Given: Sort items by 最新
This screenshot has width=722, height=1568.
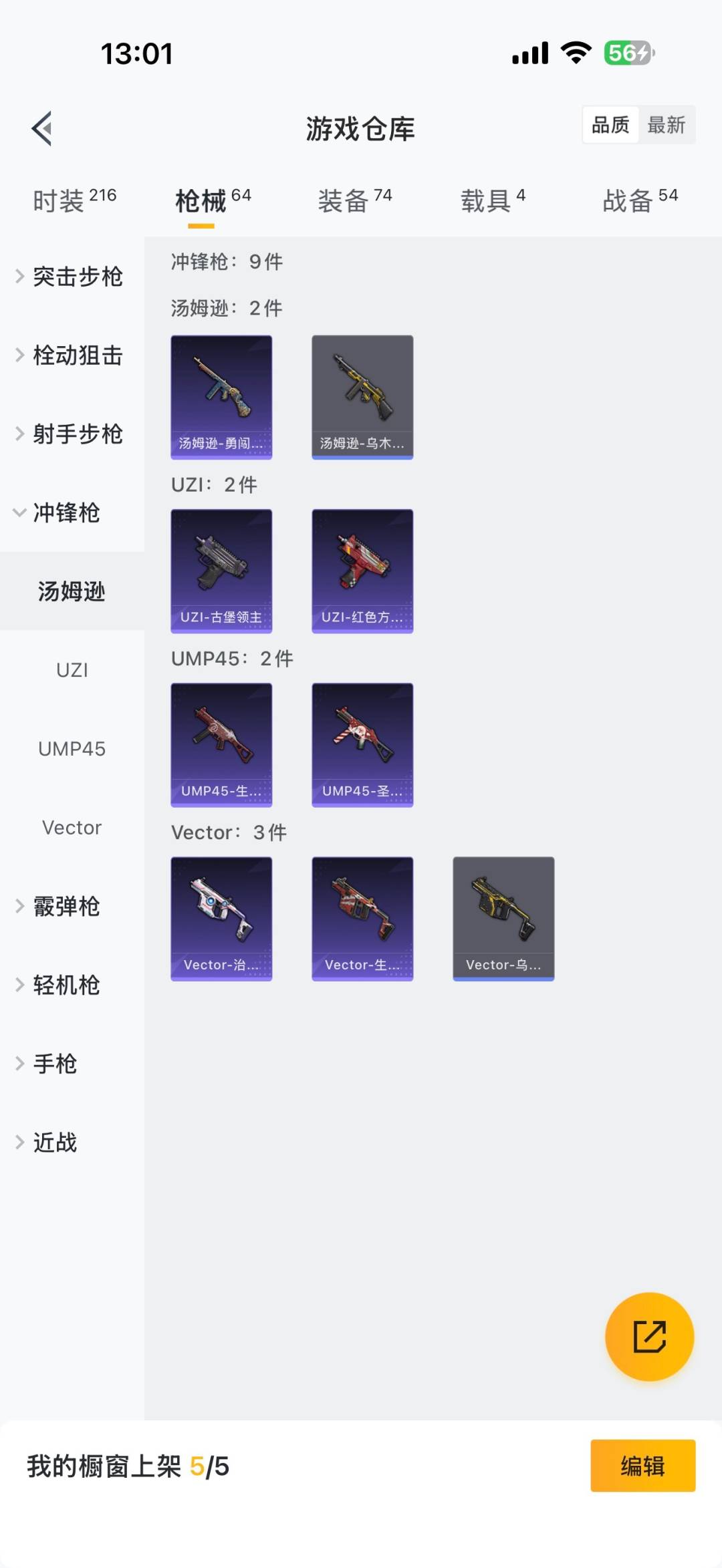Looking at the screenshot, I should (x=666, y=125).
